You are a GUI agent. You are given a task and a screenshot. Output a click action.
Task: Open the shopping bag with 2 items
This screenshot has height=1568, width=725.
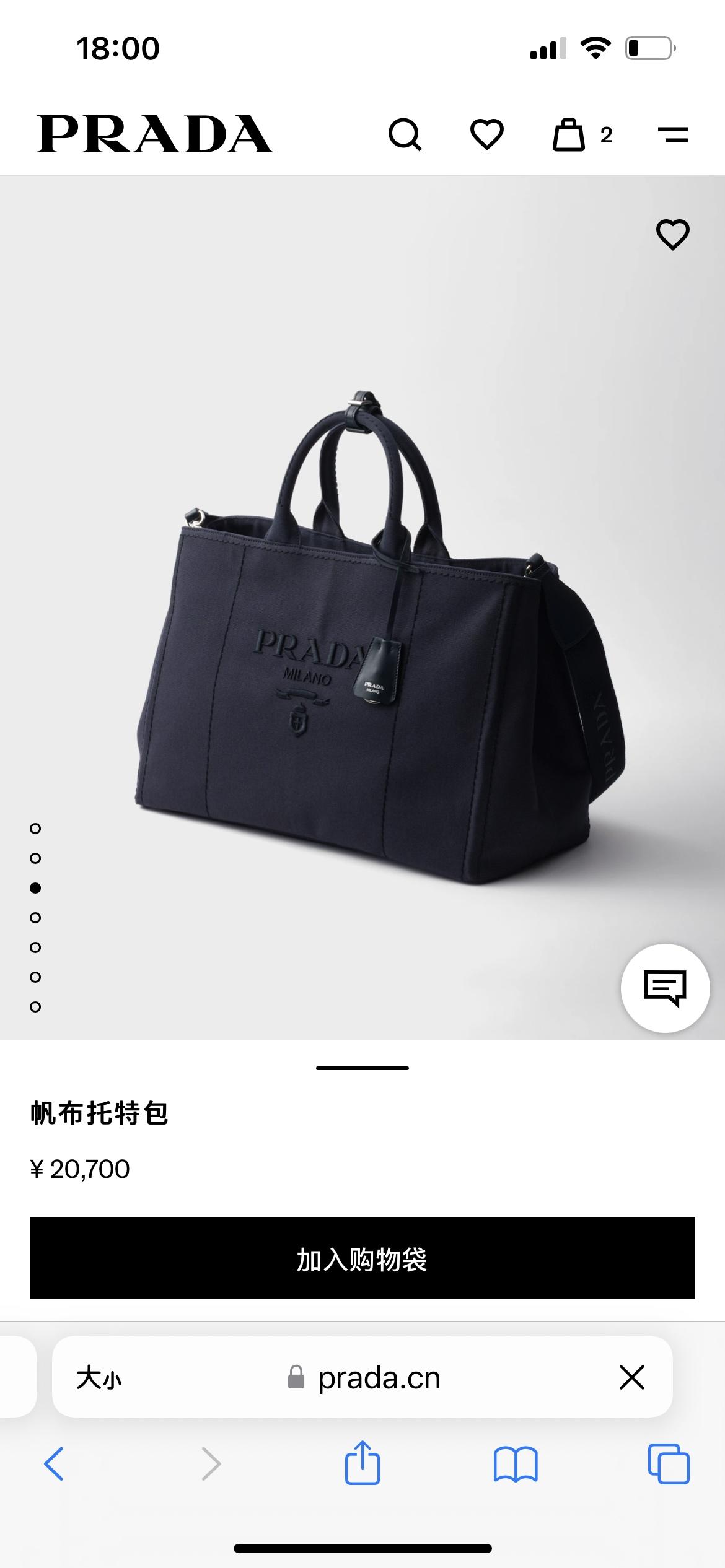pyautogui.click(x=569, y=134)
